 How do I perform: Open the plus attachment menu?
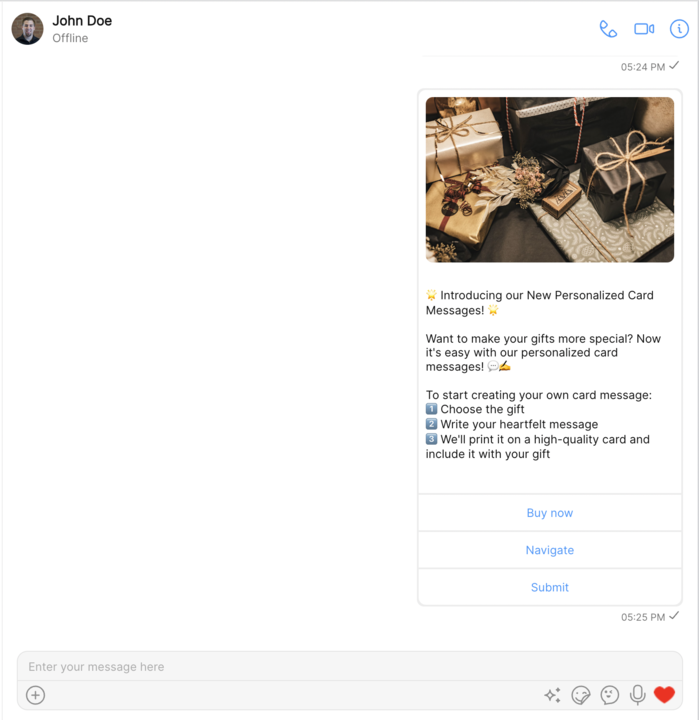(36, 695)
